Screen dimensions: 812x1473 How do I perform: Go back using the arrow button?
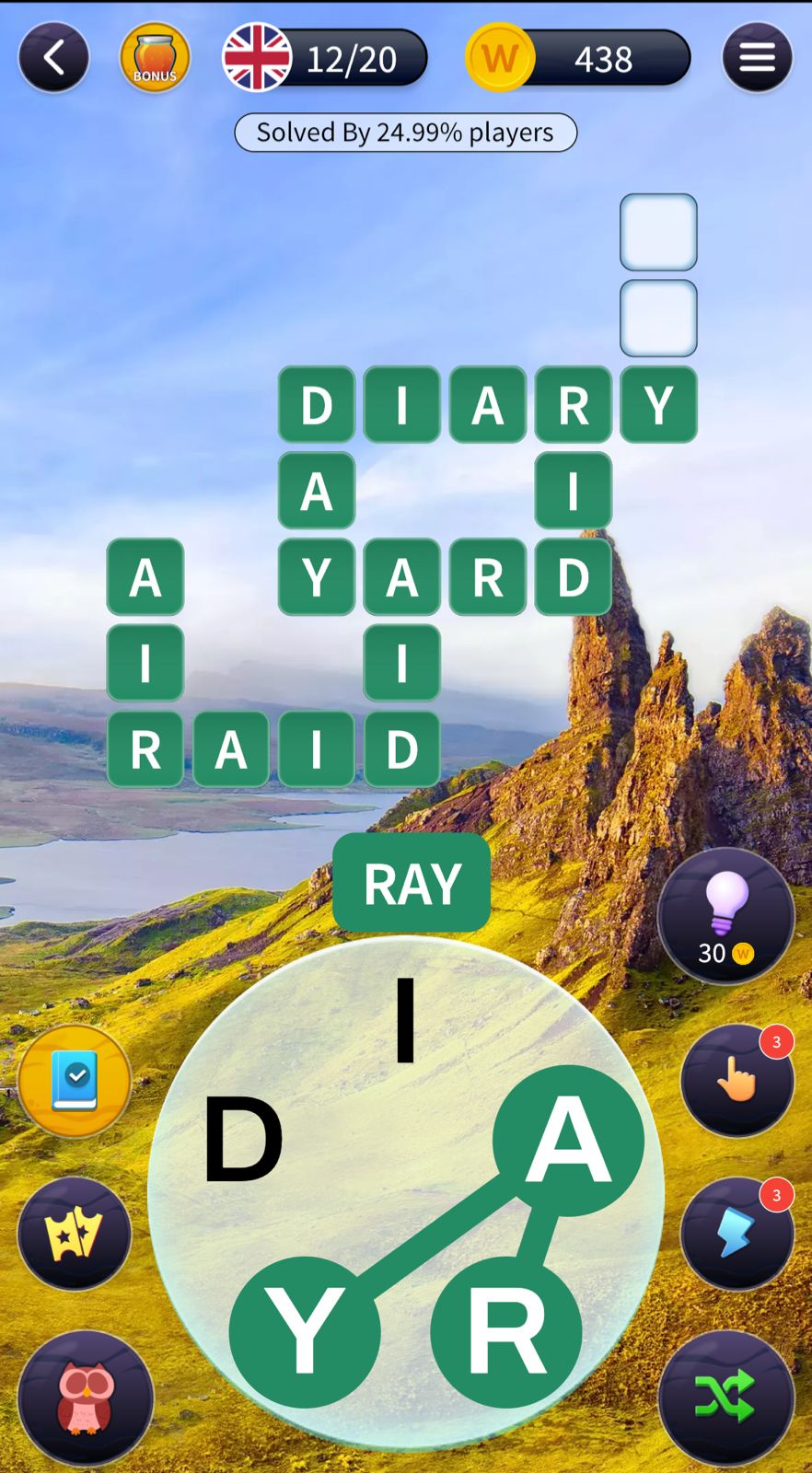[53, 58]
